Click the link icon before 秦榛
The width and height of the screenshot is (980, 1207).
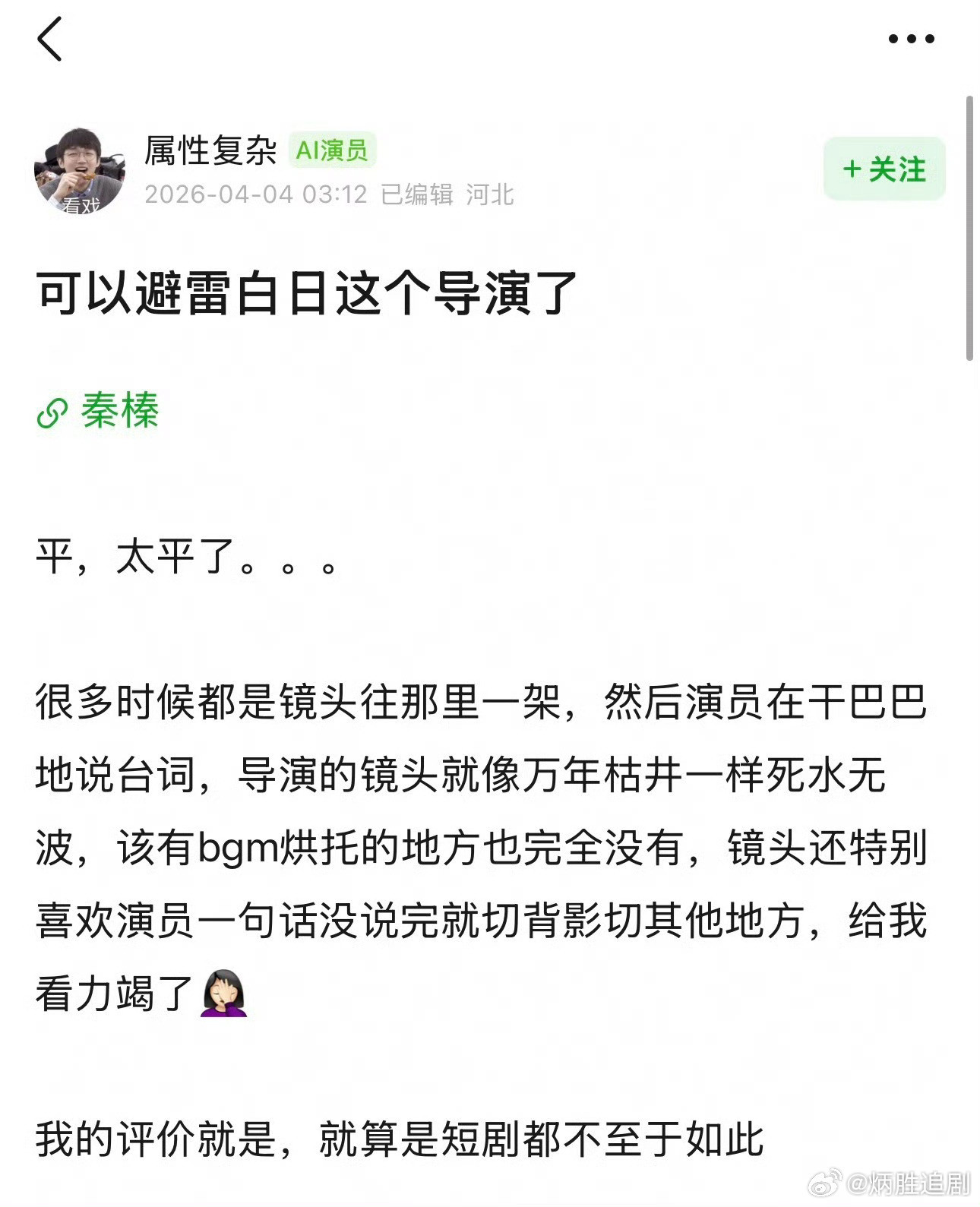coord(52,412)
